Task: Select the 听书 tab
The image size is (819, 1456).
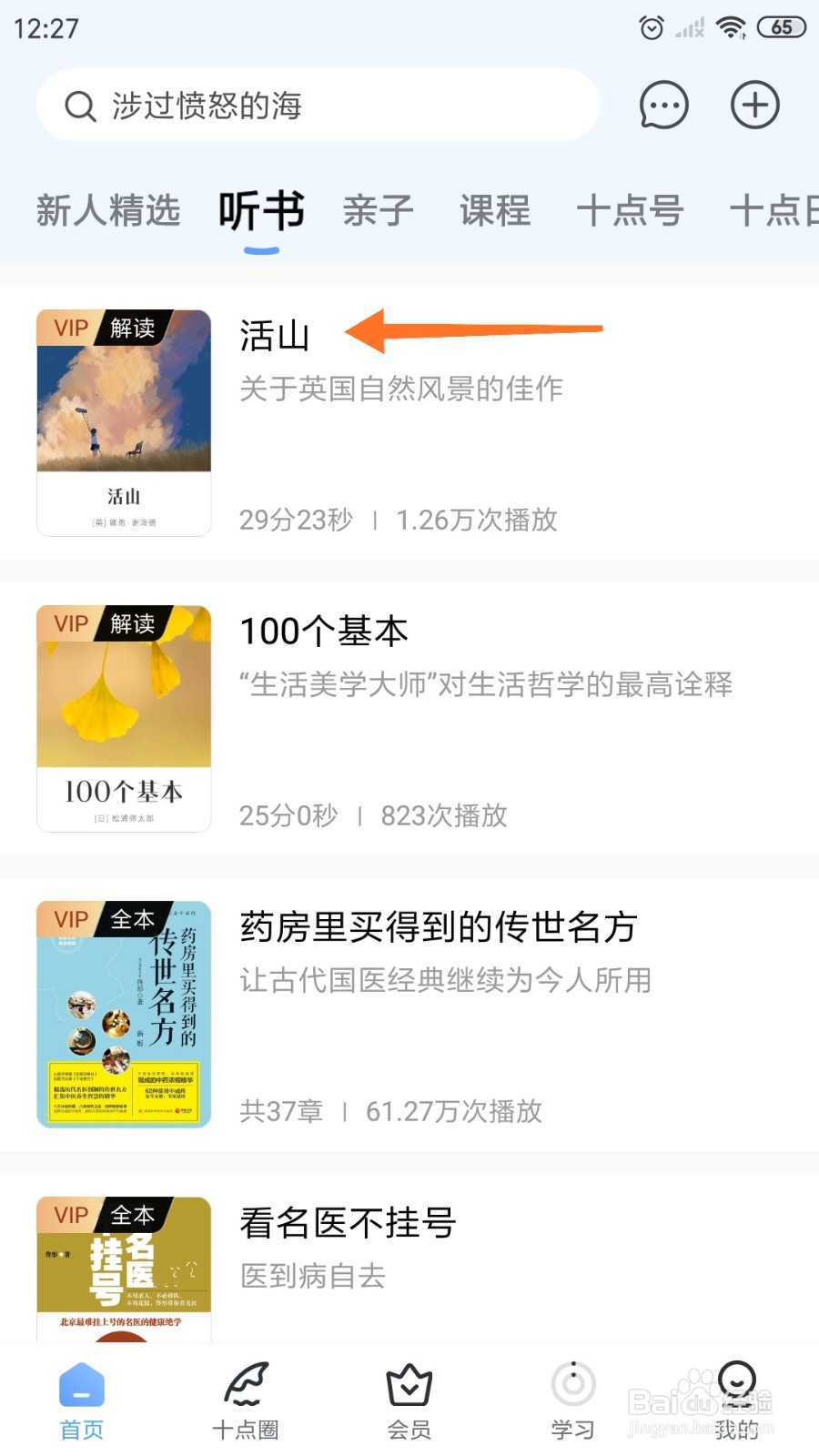Action: pyautogui.click(x=261, y=211)
